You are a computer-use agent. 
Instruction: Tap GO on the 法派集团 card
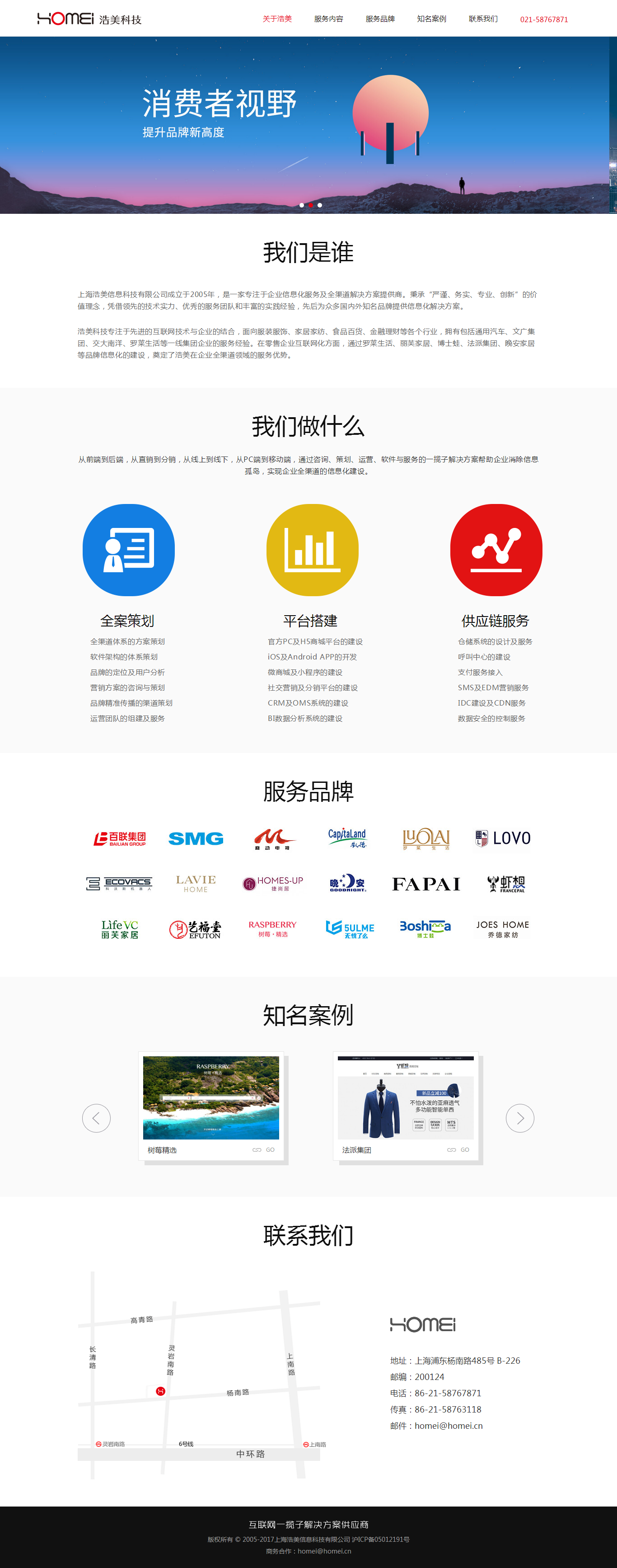pyautogui.click(x=460, y=1150)
